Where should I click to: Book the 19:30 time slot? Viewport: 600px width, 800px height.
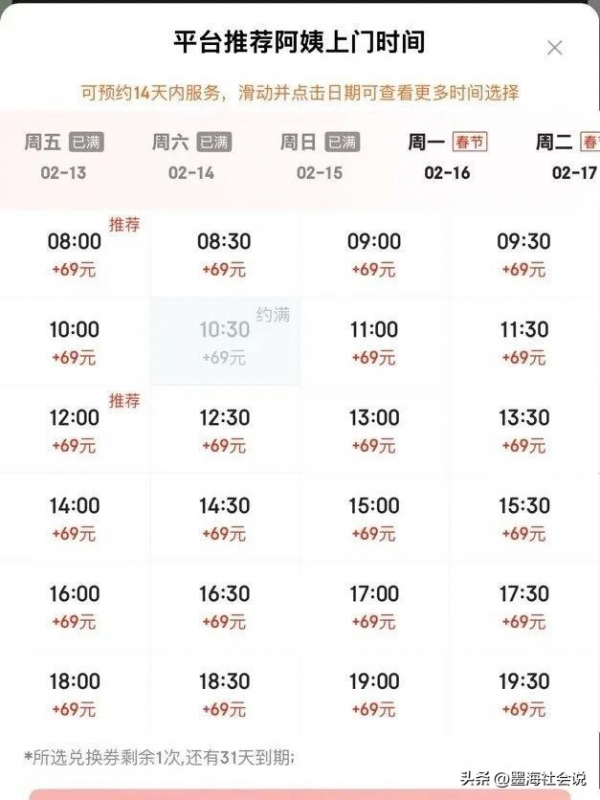pos(524,694)
